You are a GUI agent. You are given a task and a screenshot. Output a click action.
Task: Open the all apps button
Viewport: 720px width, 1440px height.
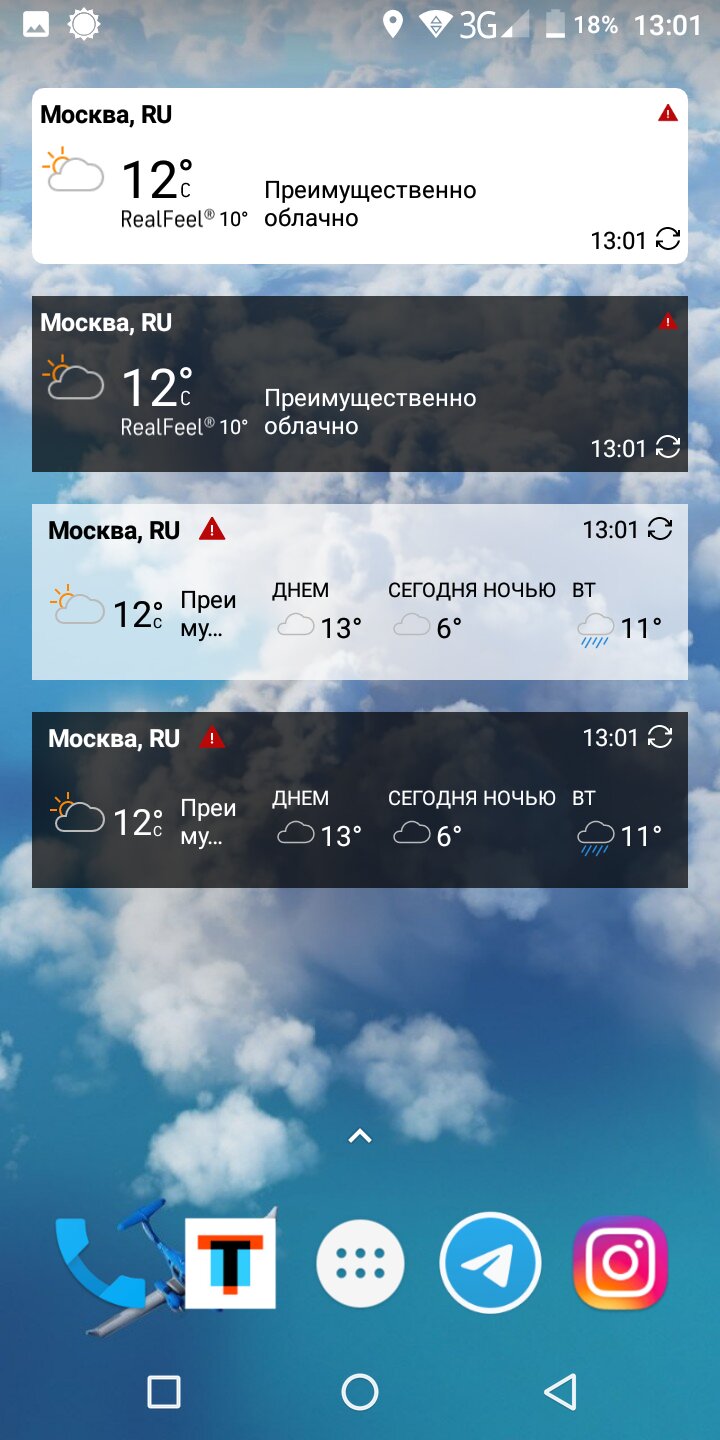click(x=360, y=1263)
